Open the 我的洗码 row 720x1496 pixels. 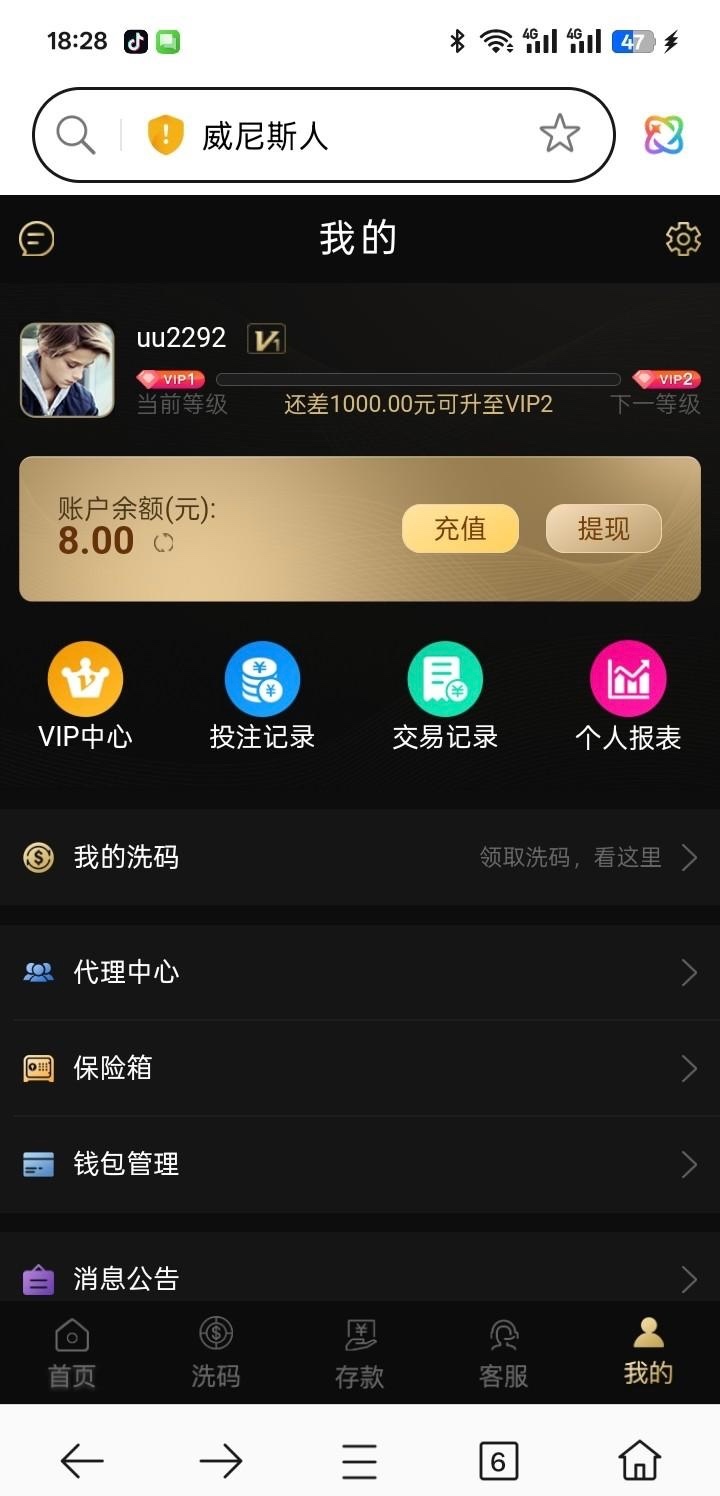(x=360, y=857)
